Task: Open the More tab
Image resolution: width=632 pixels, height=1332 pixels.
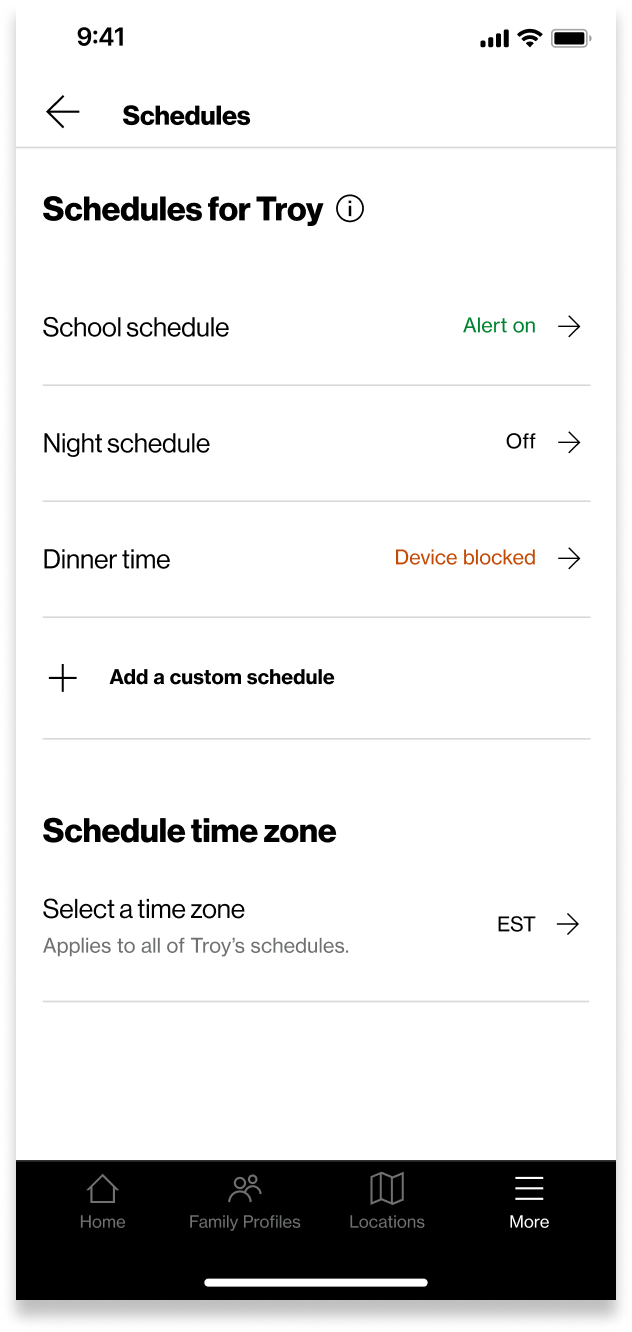Action: tap(529, 1202)
